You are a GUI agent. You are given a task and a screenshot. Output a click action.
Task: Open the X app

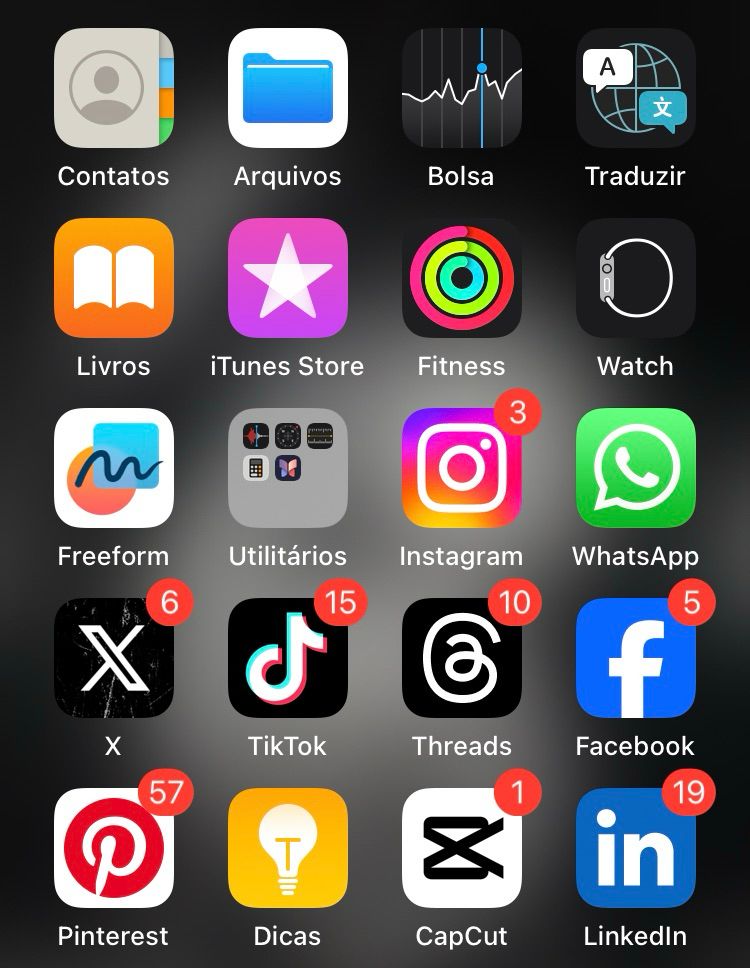113,658
